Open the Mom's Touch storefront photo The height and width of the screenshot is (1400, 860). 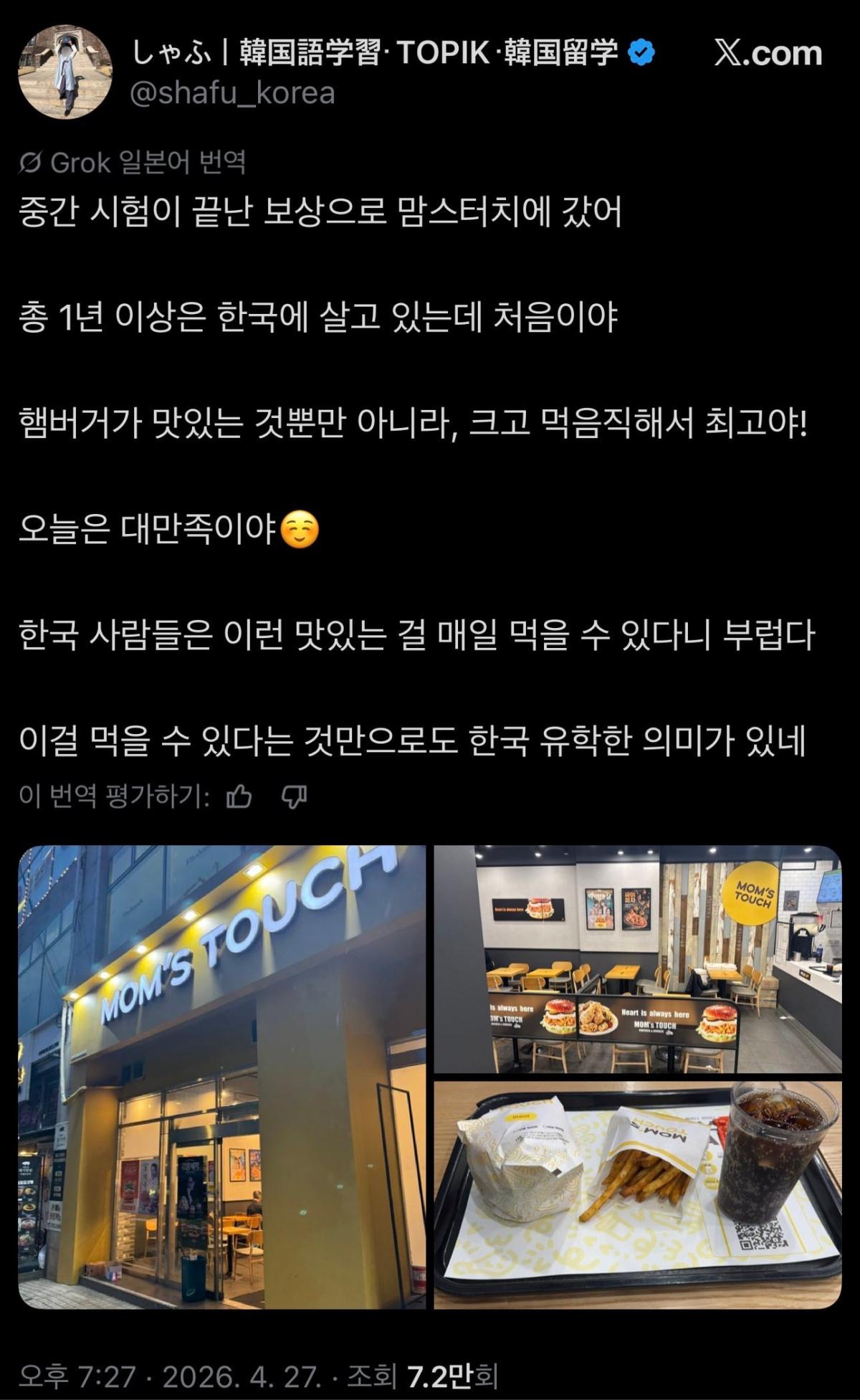point(222,1077)
